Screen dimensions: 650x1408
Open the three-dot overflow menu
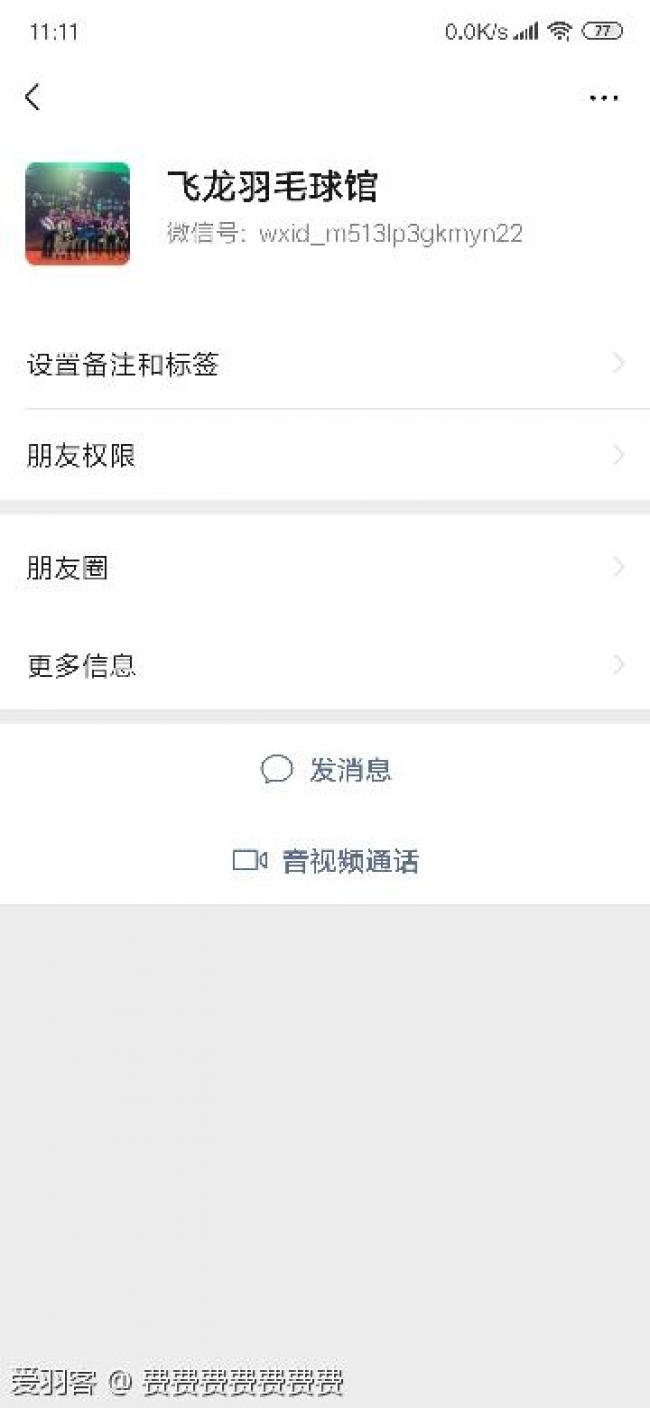click(x=603, y=98)
